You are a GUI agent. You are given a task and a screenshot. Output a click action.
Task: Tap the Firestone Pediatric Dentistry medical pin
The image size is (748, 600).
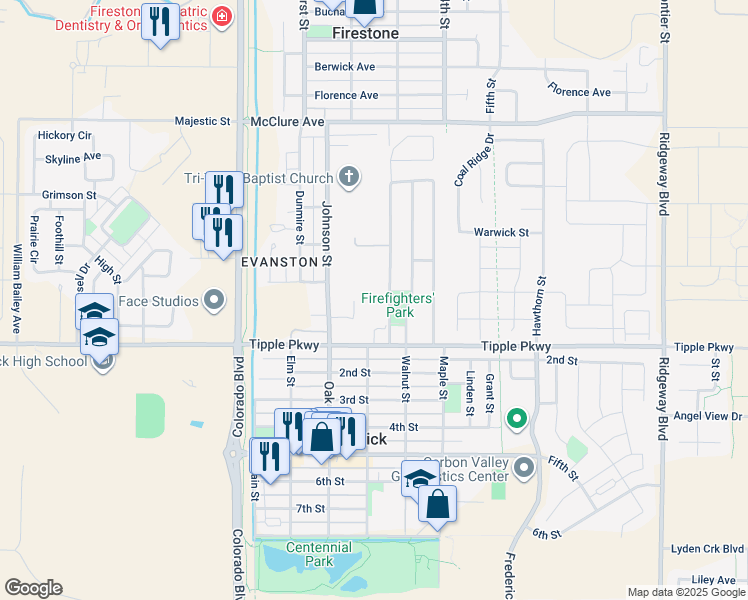click(x=221, y=18)
